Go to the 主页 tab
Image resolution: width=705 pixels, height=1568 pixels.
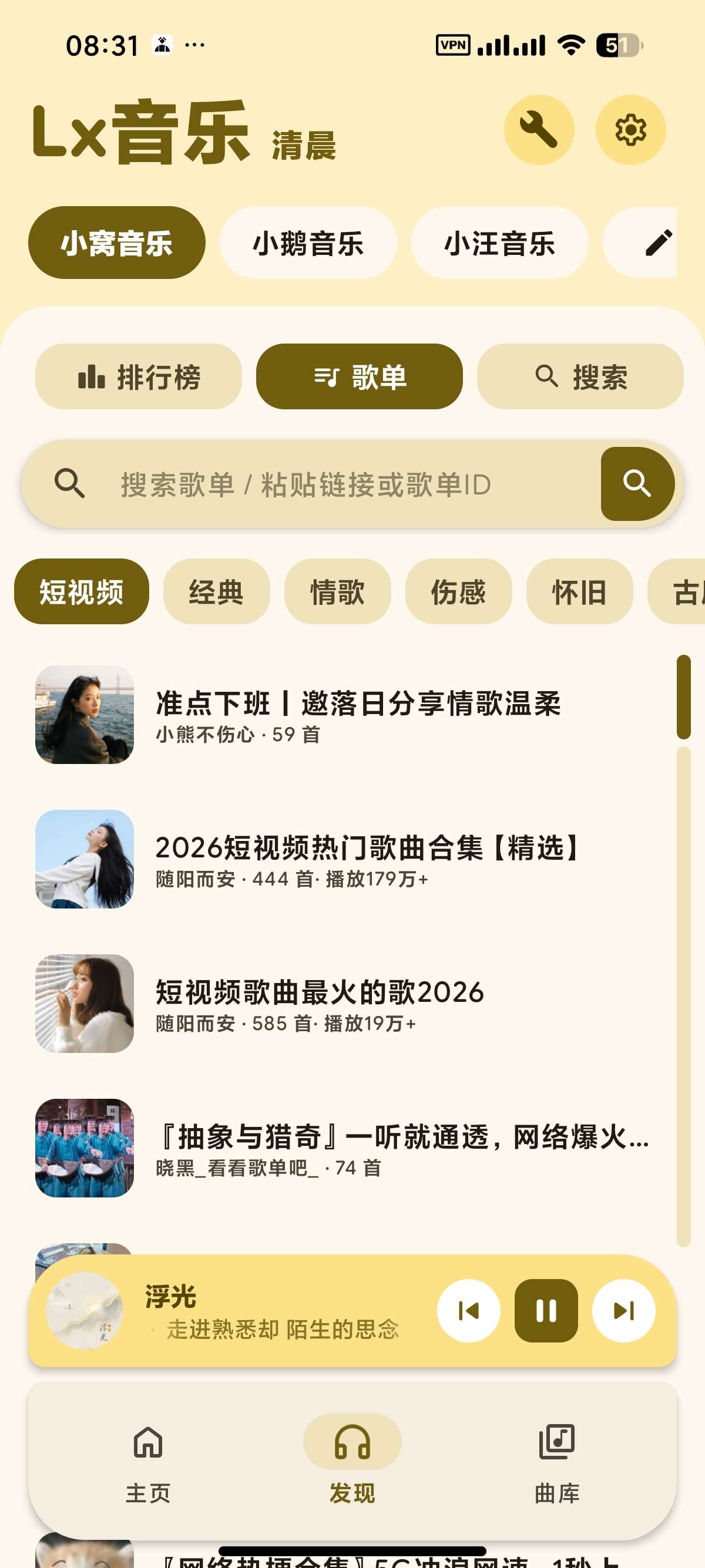pos(148,1465)
